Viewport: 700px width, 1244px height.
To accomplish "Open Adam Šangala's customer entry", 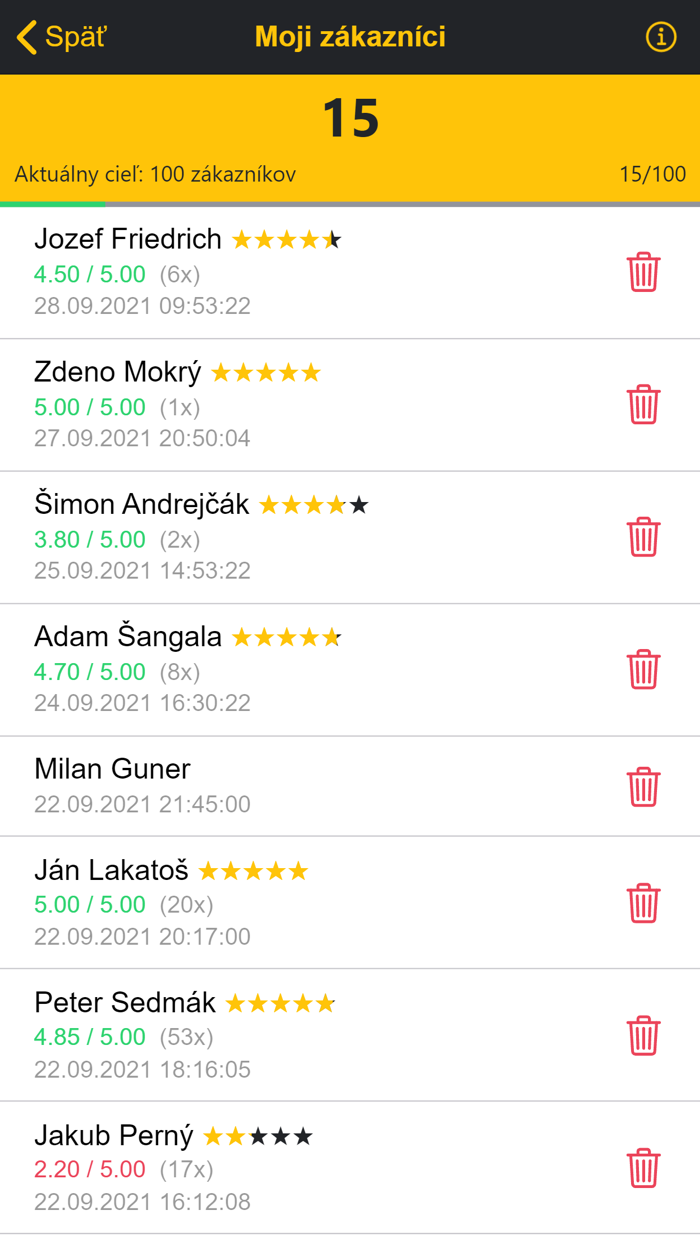I will (x=300, y=670).
